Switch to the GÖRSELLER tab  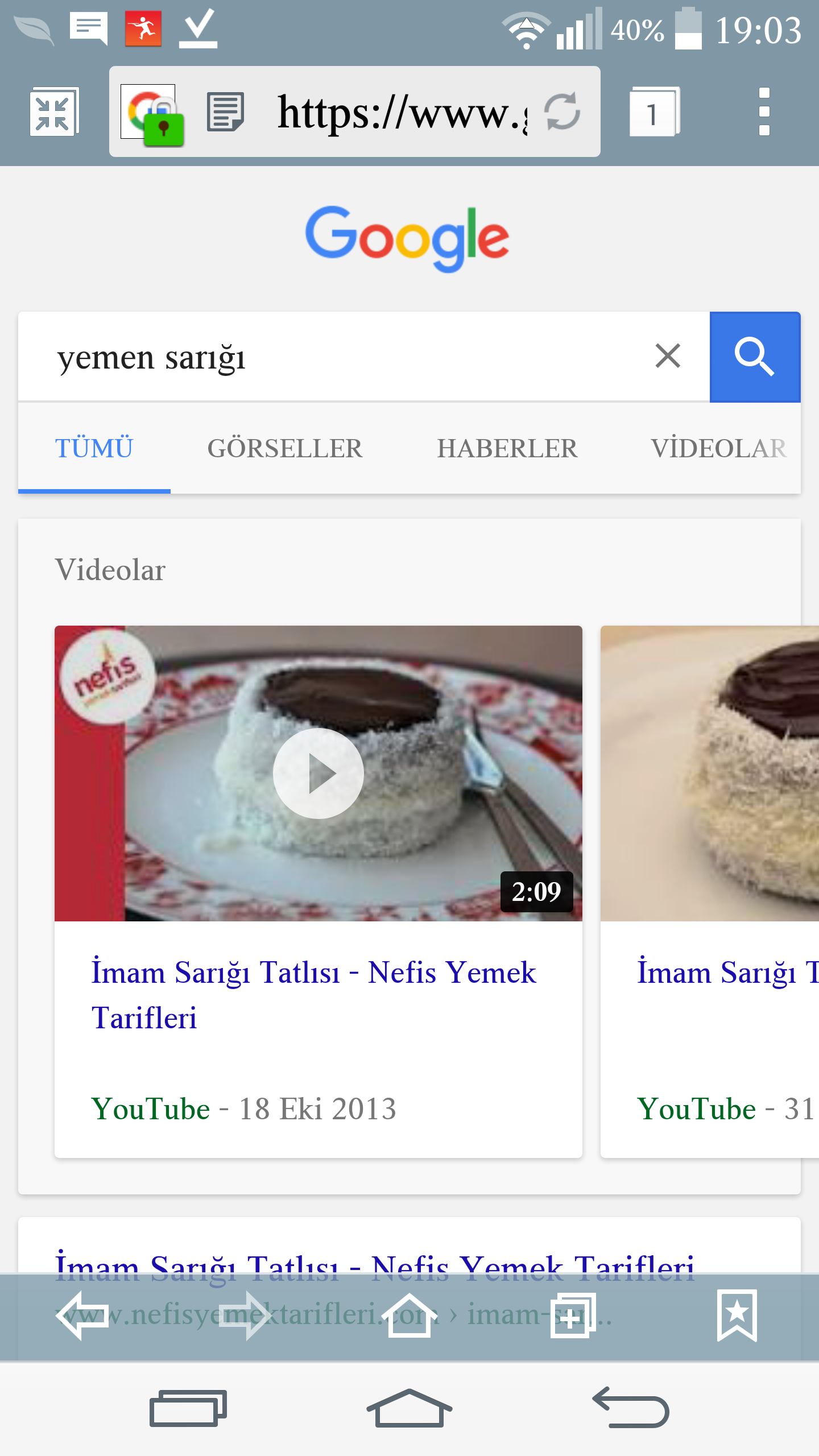[285, 449]
